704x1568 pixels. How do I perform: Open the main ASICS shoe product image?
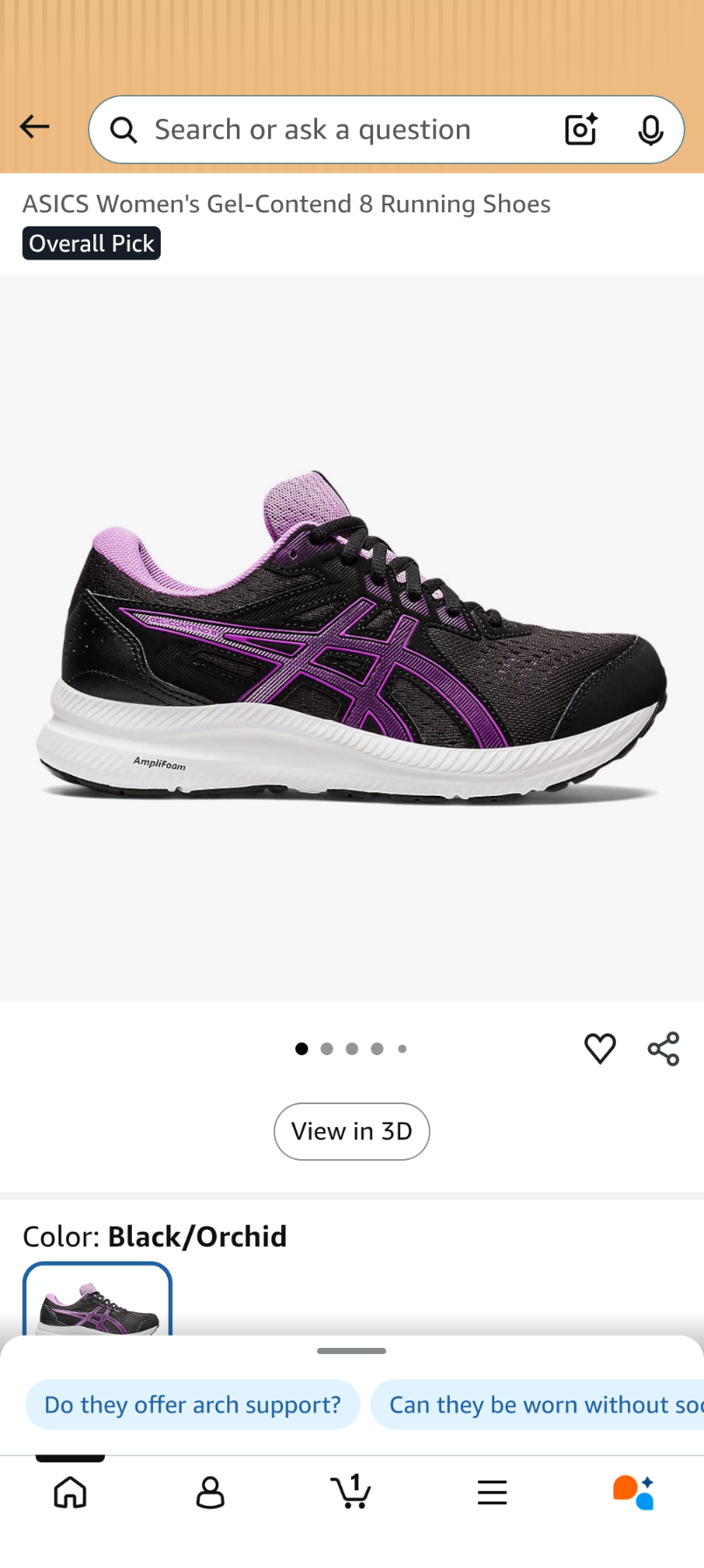(x=352, y=638)
